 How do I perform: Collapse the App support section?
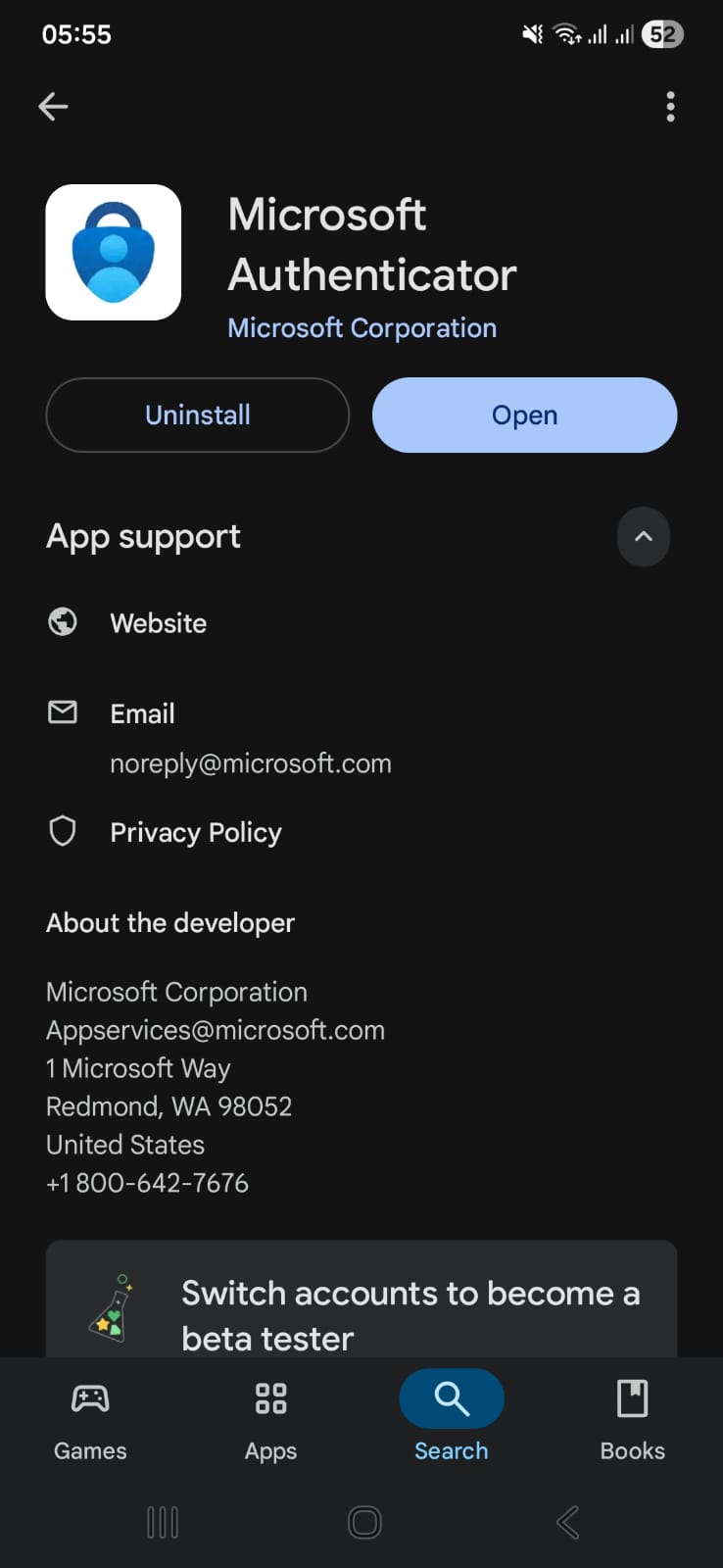click(643, 536)
